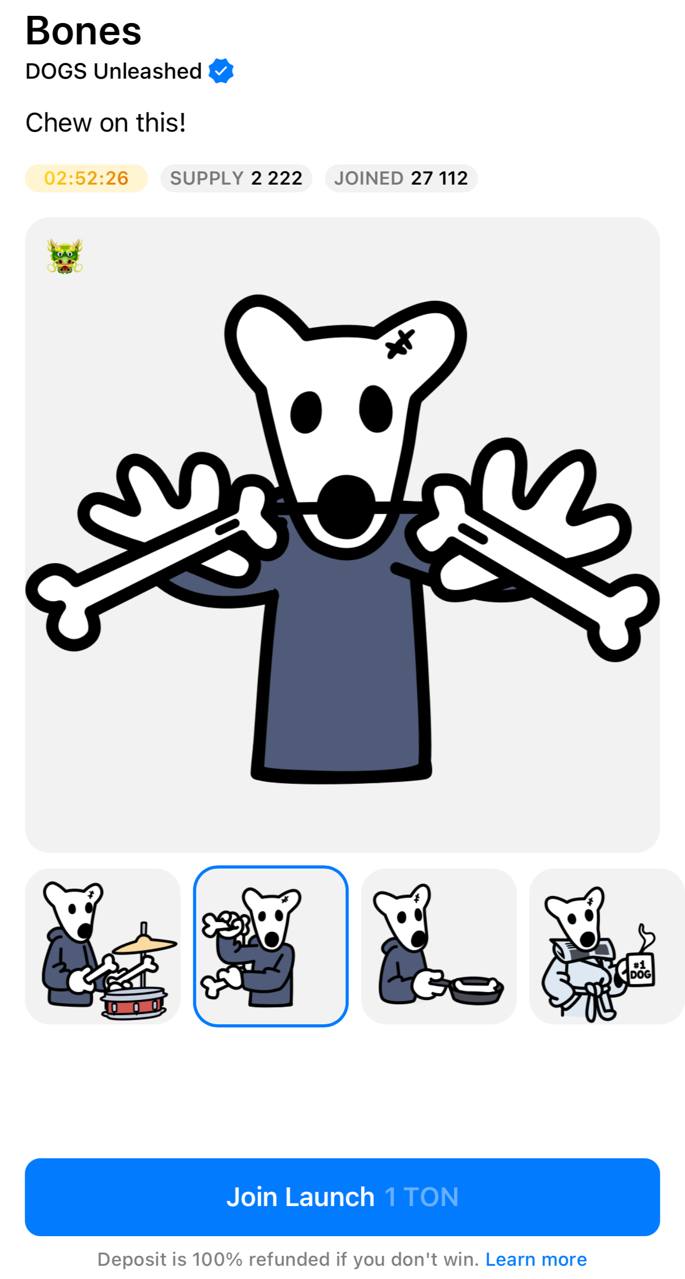Select the dog with frying pan thumbnail
Image resolution: width=685 pixels, height=1279 pixels.
[438, 946]
